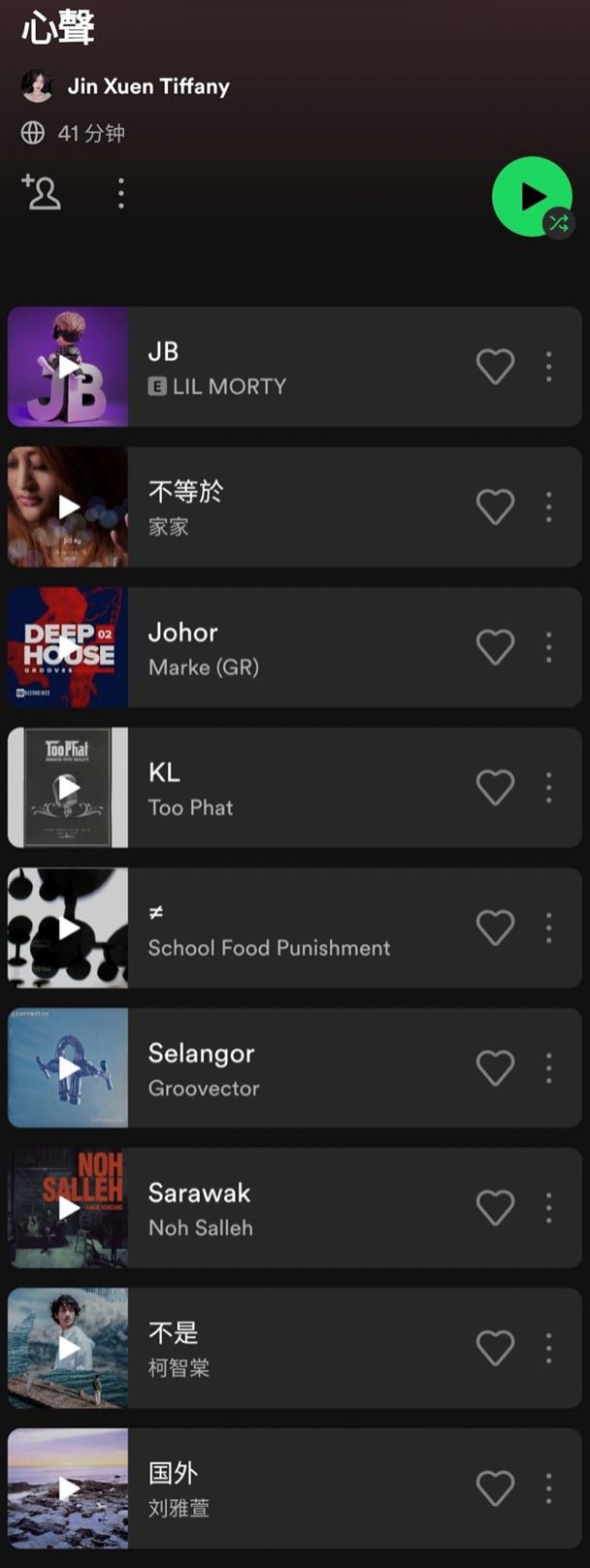Like the song 不等於 by 家家
The image size is (590, 1568).
pos(495,506)
